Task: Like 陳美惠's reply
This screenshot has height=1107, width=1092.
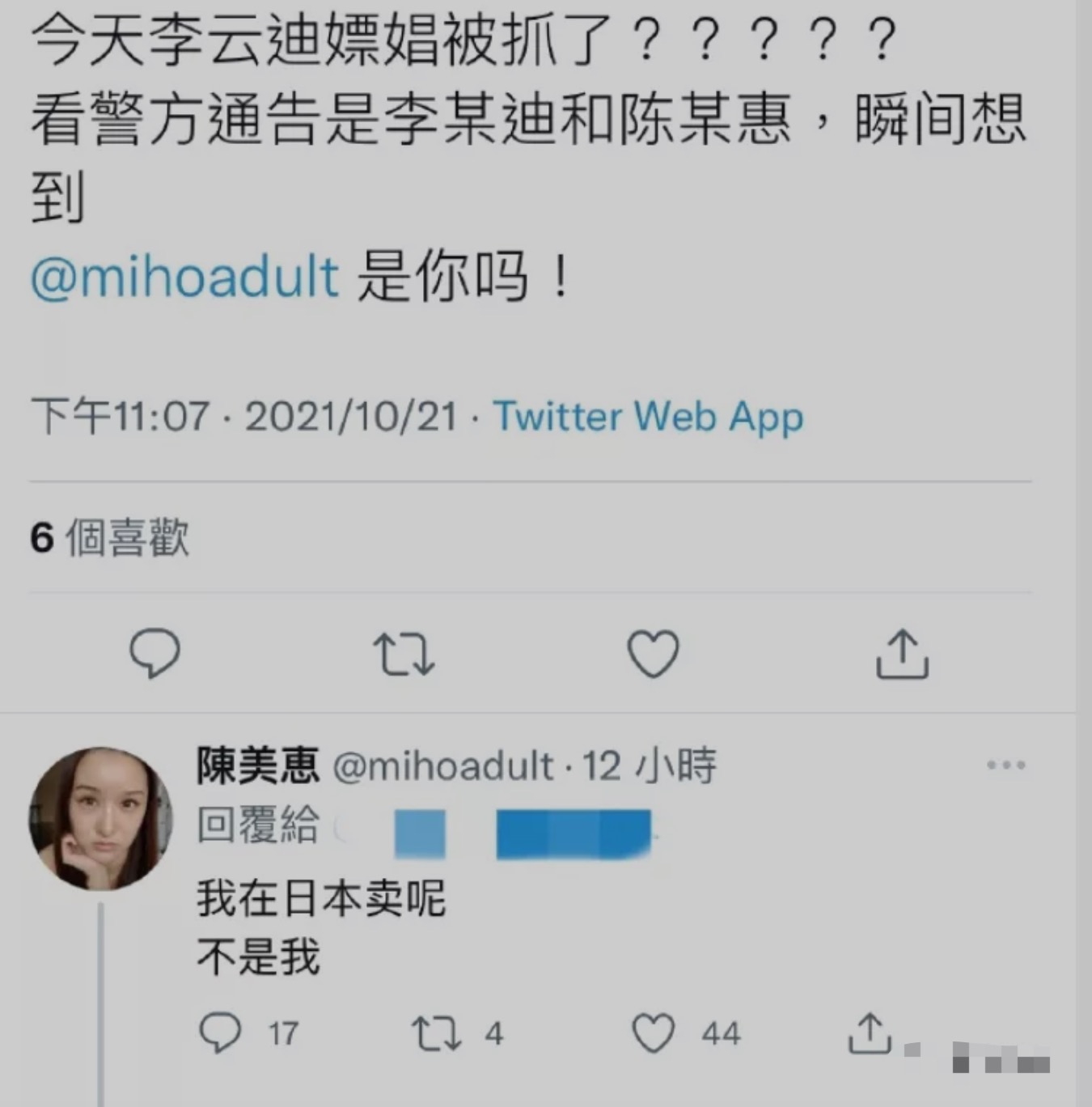Action: point(653,1033)
